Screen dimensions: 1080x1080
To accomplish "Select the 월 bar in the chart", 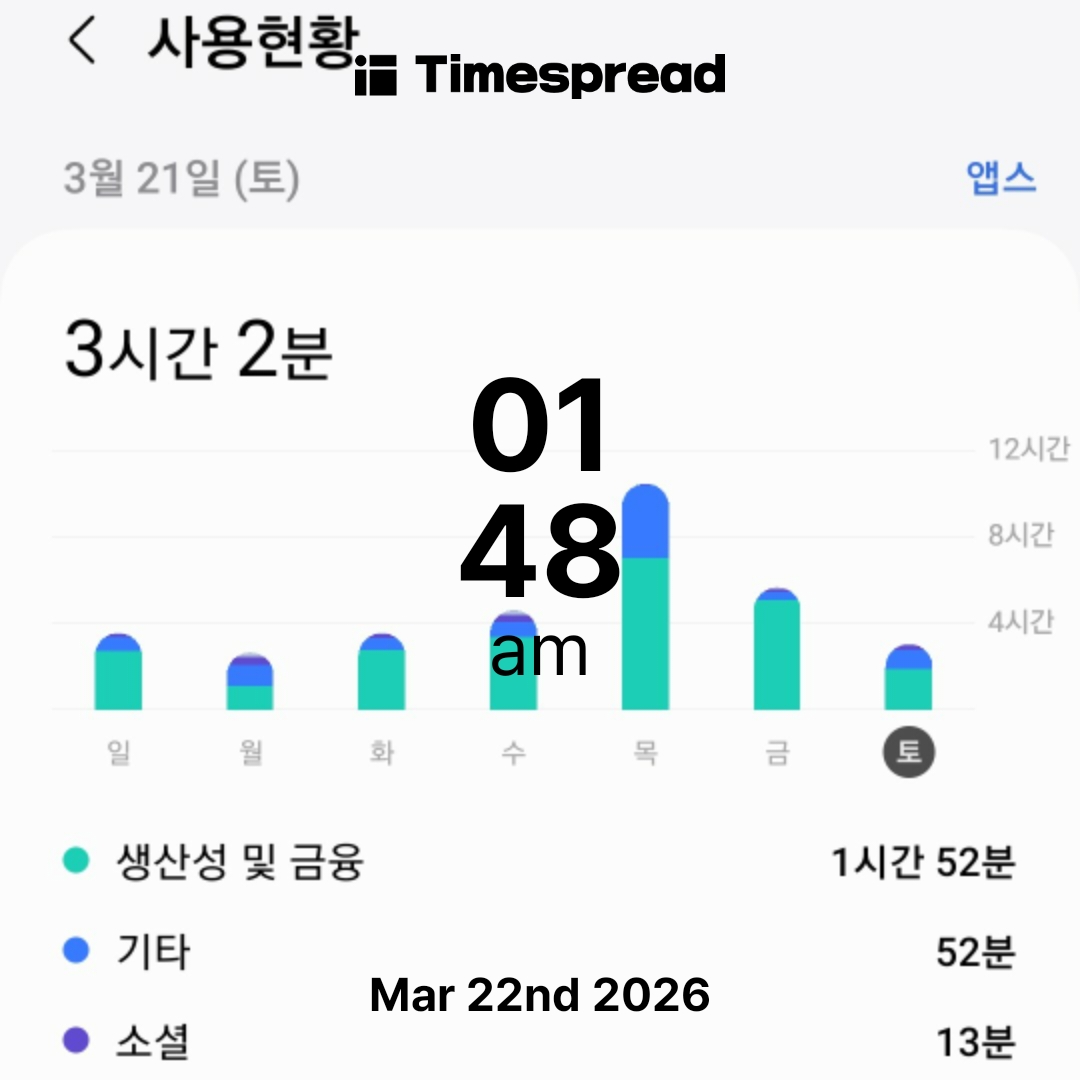I will [250, 684].
